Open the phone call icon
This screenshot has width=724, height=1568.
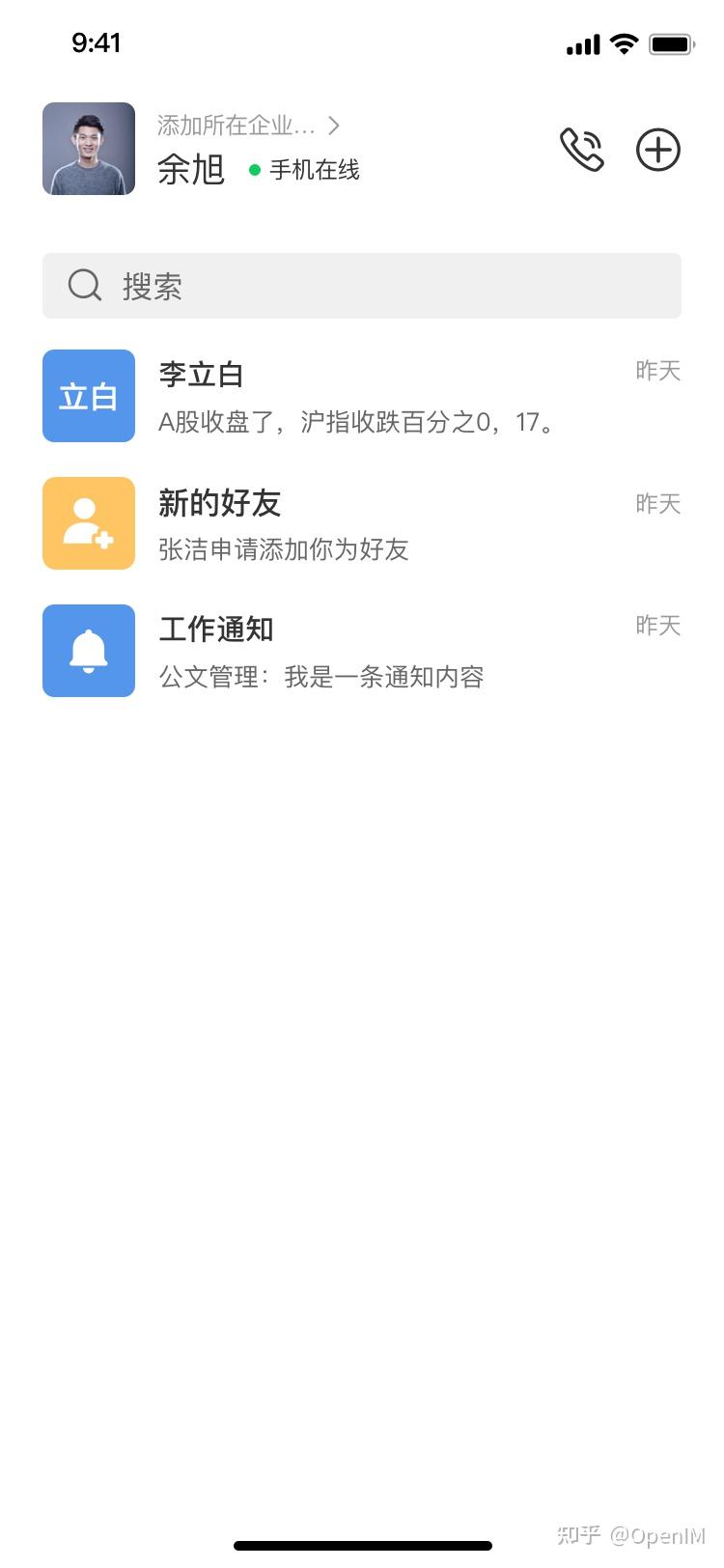click(x=583, y=150)
